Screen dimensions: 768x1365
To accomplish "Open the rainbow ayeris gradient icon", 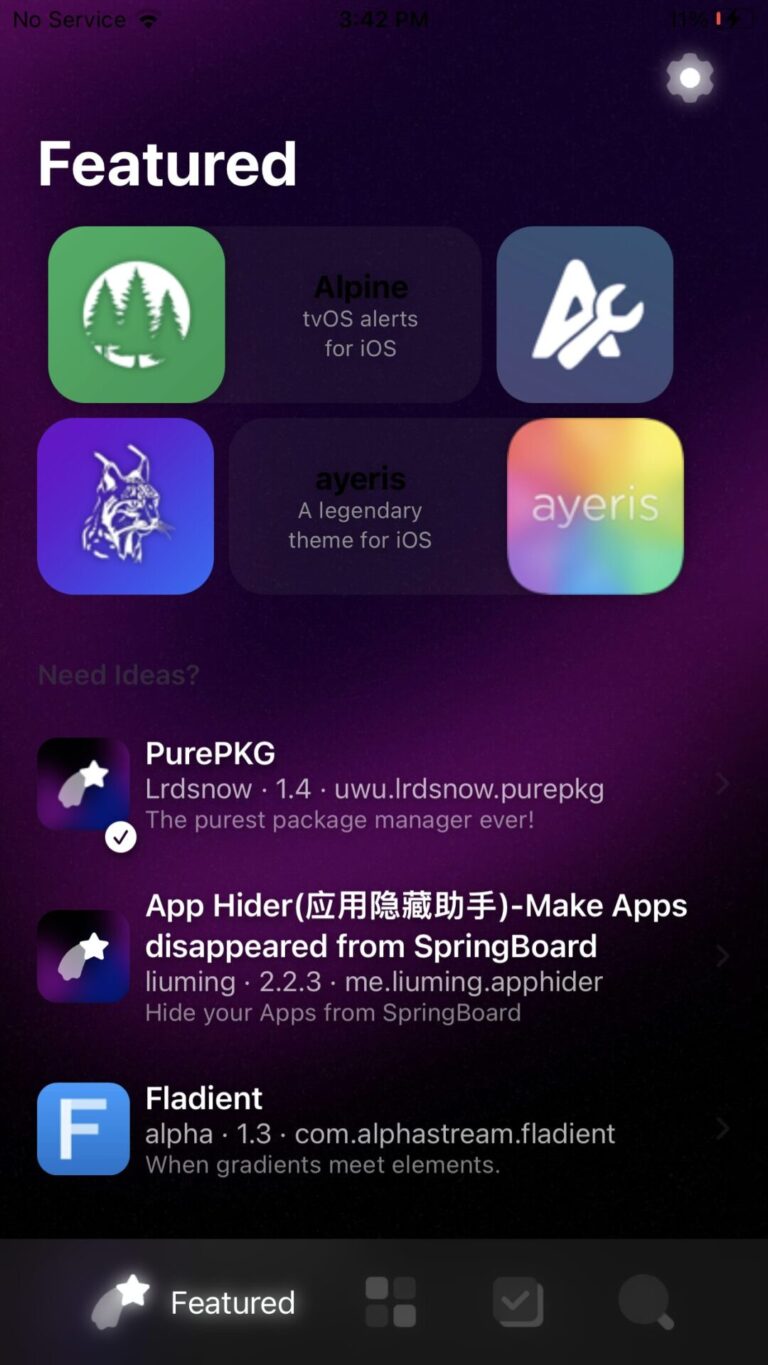I will [x=595, y=505].
